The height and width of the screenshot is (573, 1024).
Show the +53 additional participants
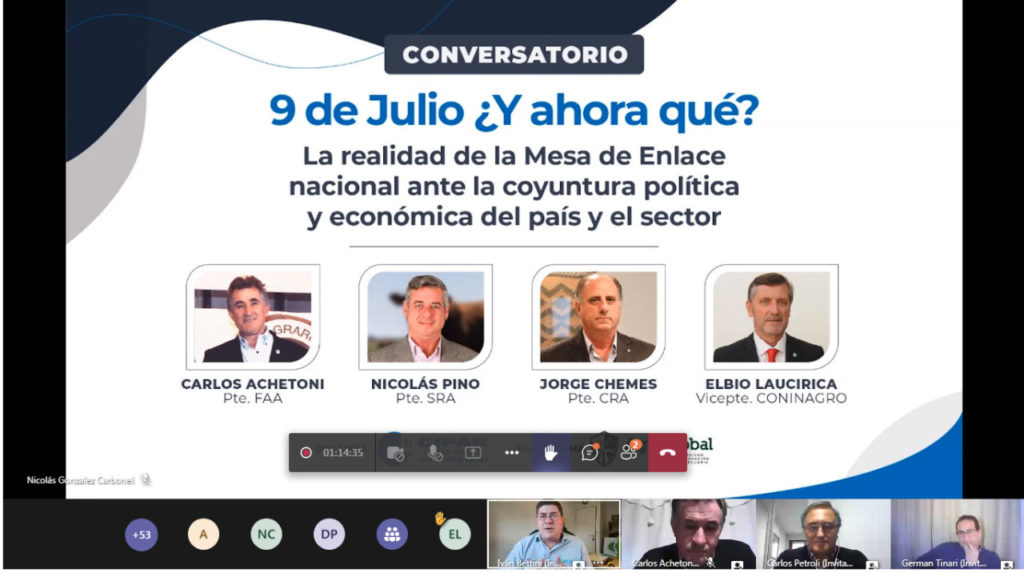(141, 535)
